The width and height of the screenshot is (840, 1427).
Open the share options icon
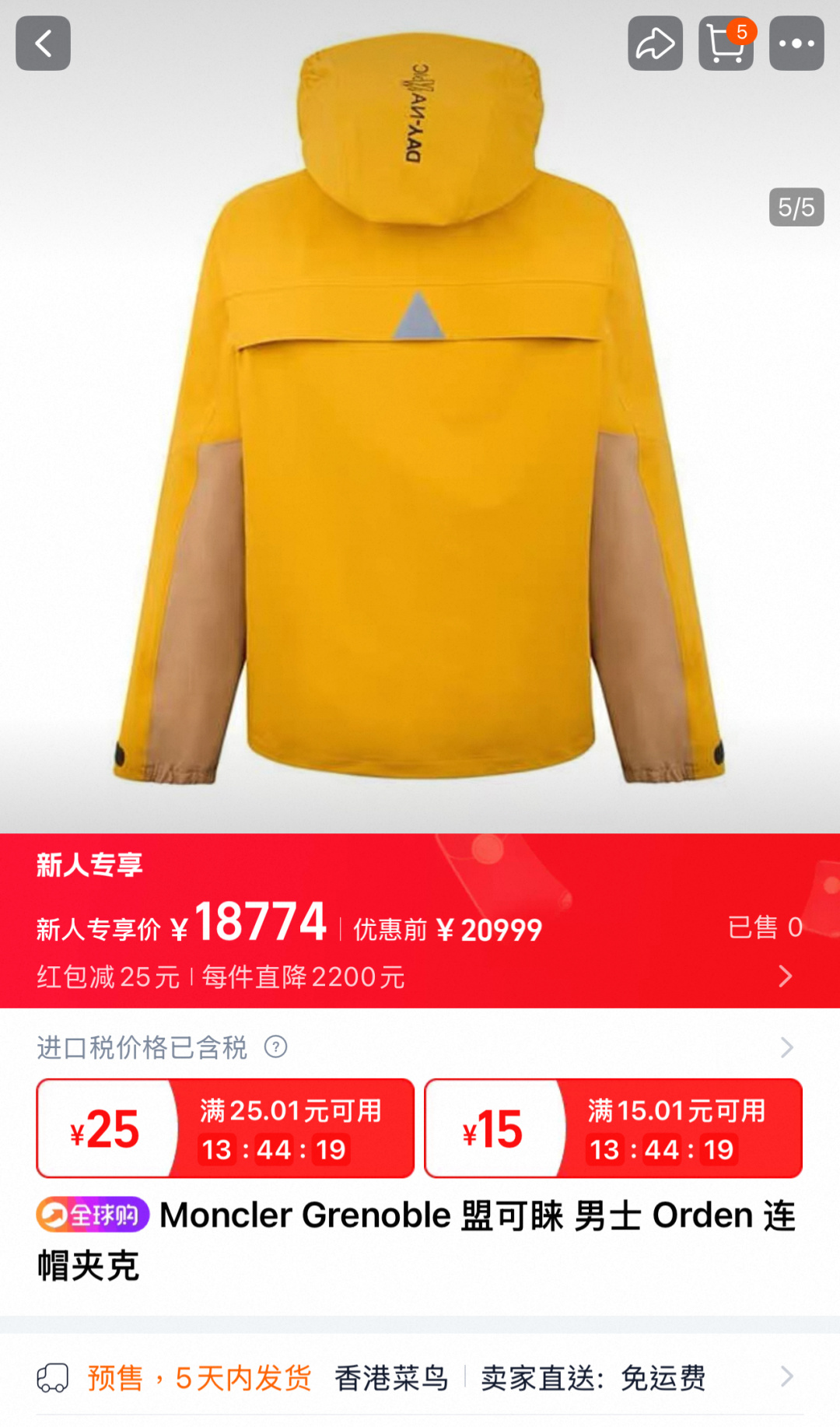(654, 43)
